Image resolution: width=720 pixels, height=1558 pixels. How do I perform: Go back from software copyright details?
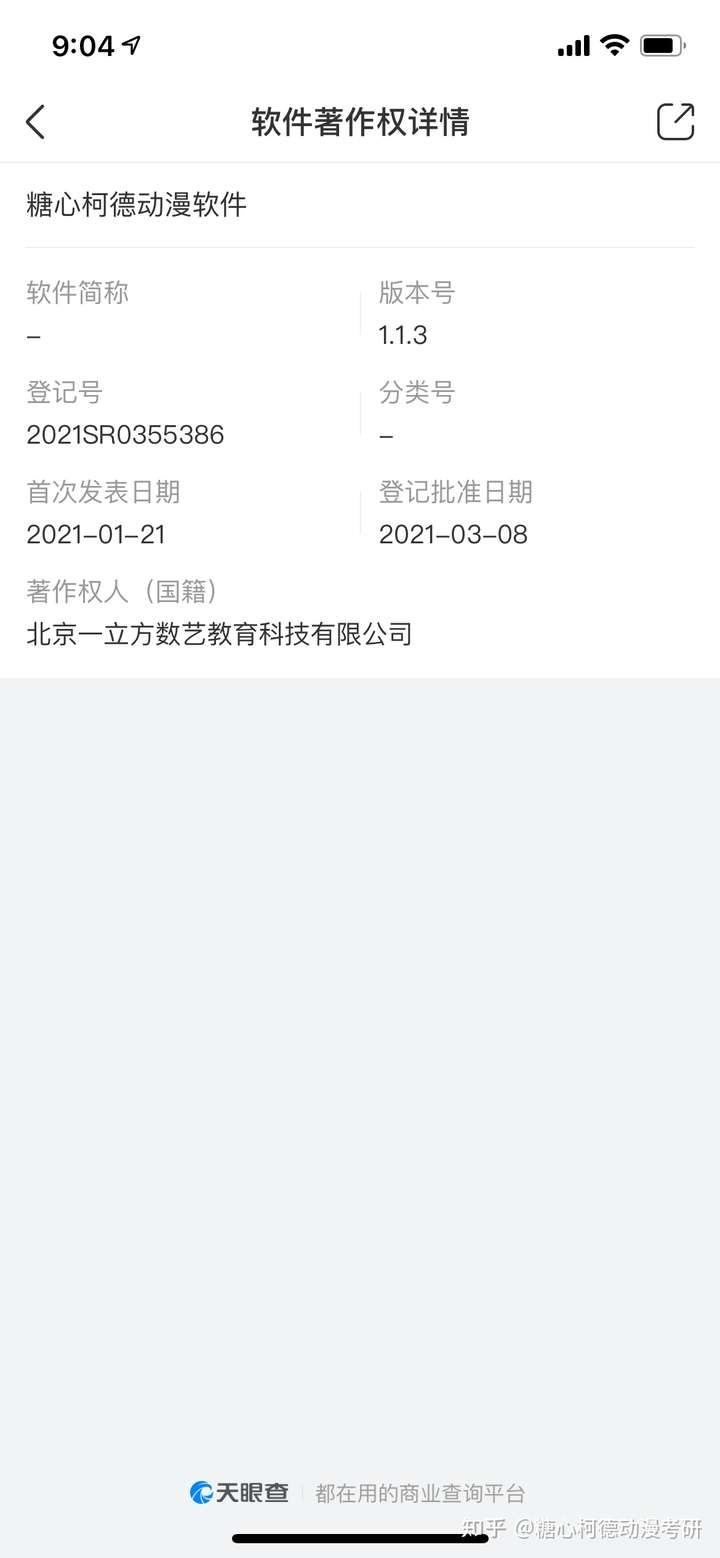(x=36, y=122)
